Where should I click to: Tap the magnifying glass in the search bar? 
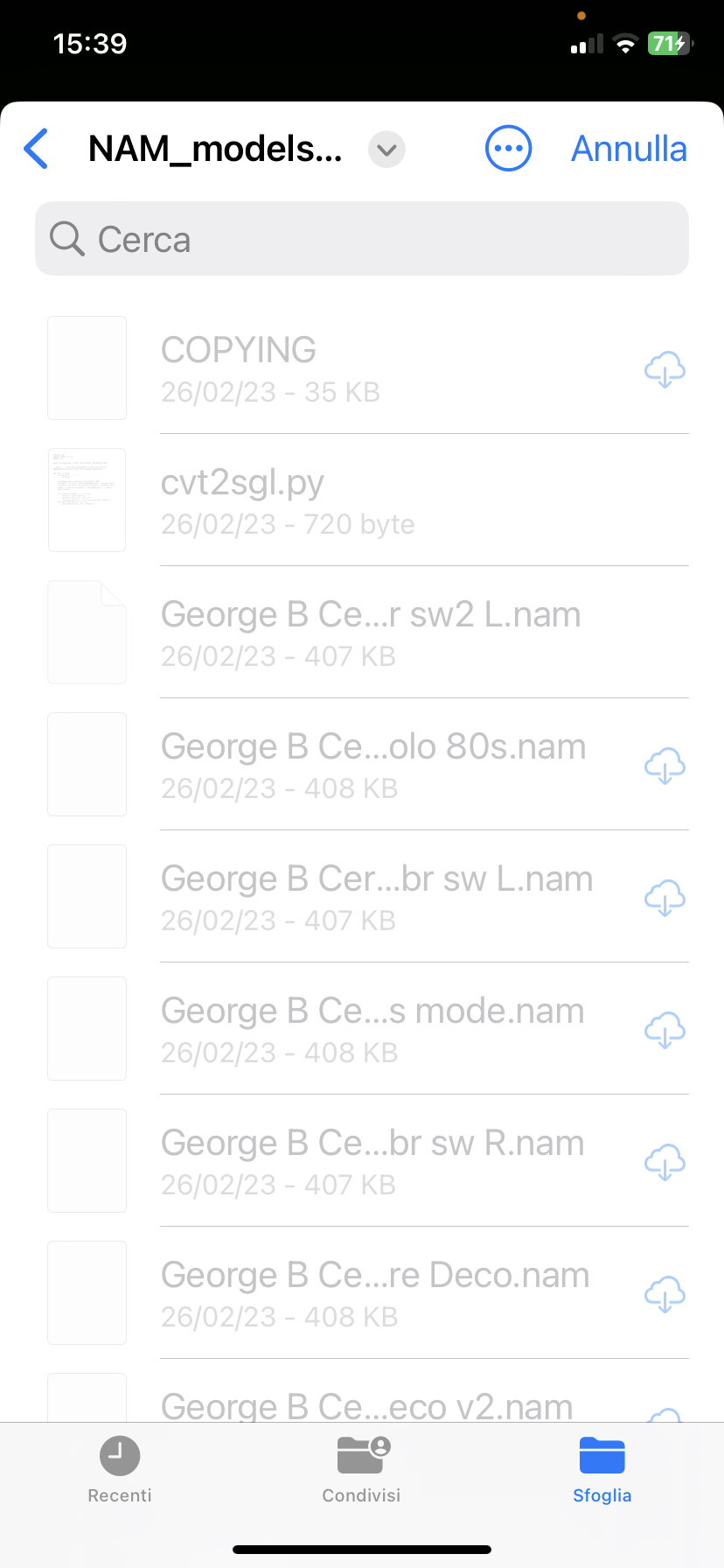(66, 238)
